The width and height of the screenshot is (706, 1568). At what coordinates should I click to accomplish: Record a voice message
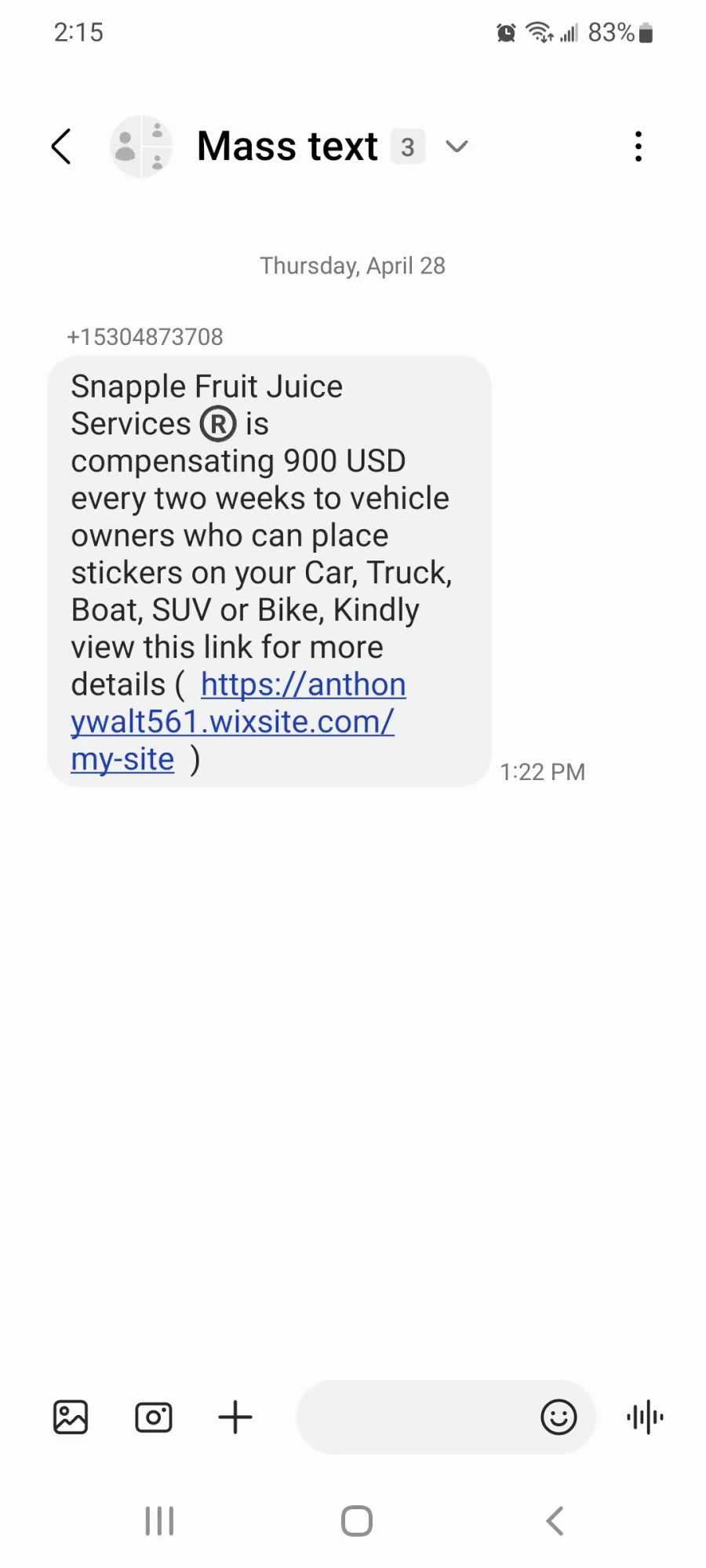click(x=645, y=1417)
